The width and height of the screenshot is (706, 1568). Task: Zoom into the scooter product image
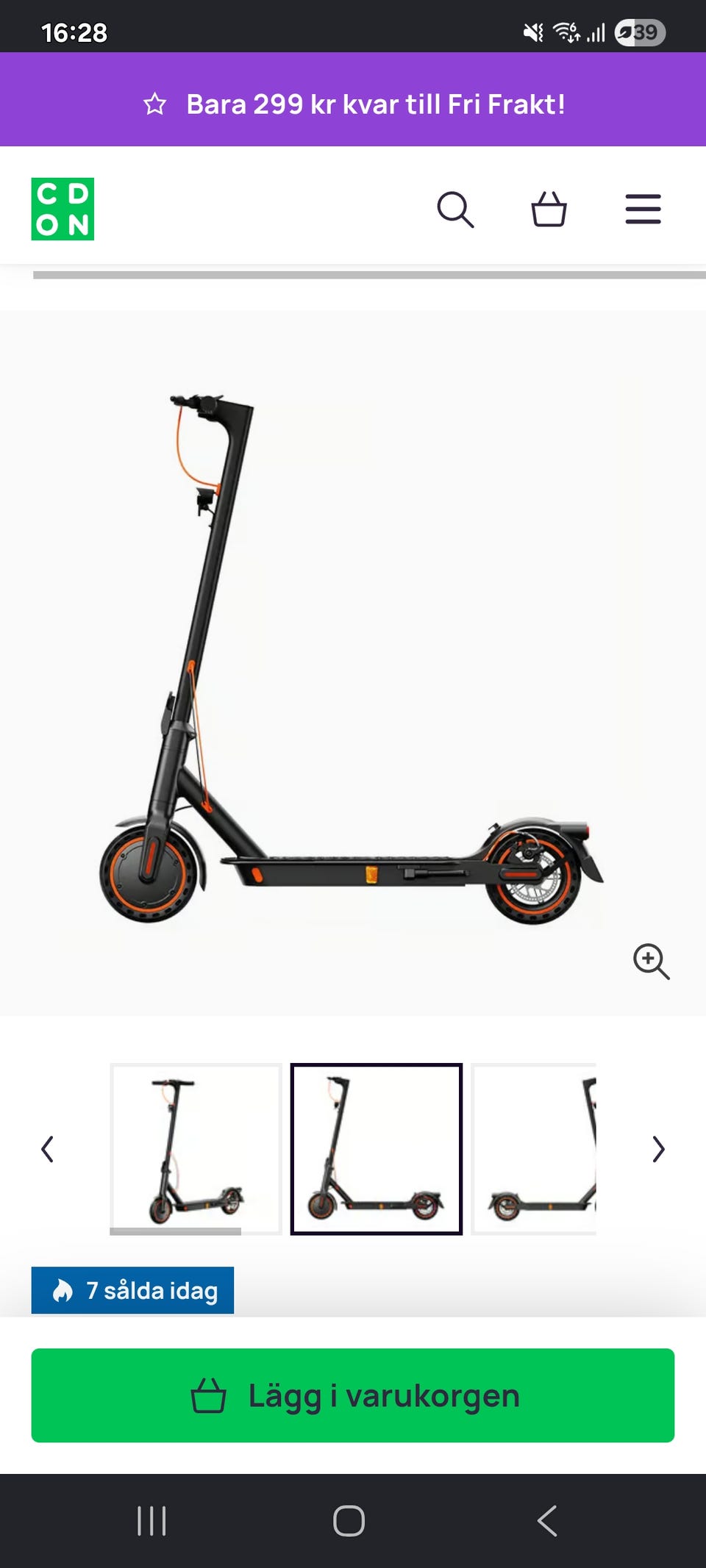point(652,962)
